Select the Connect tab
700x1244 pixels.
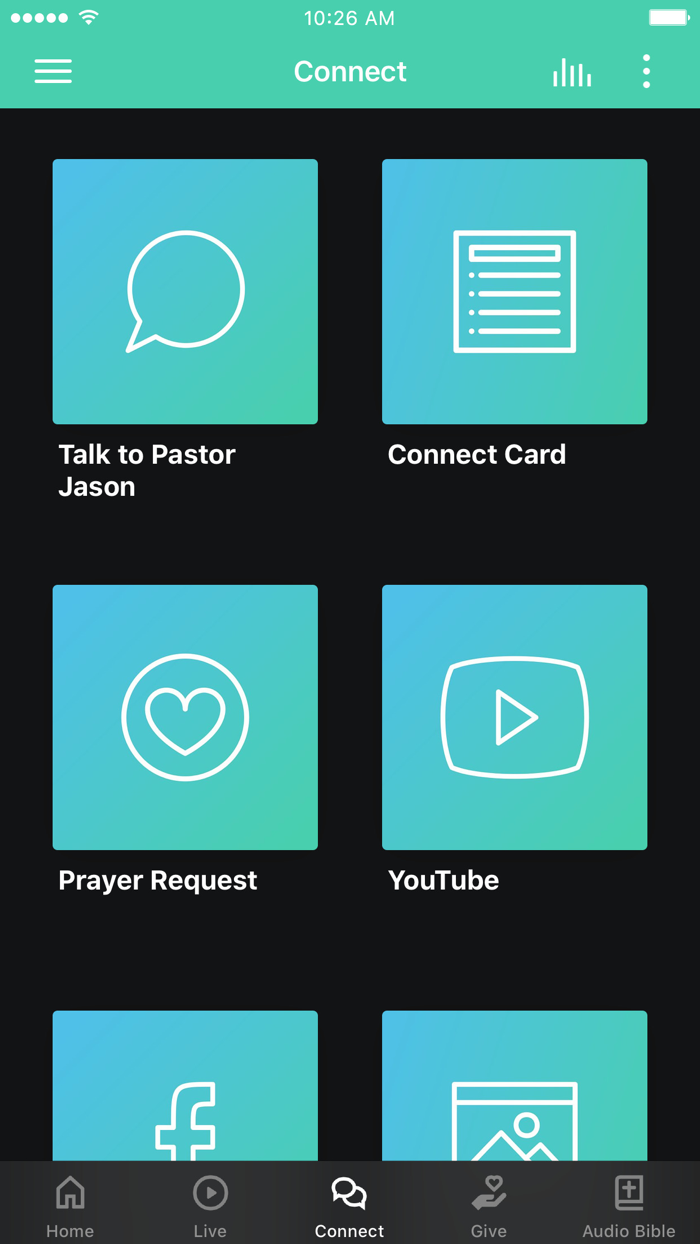click(x=349, y=1205)
